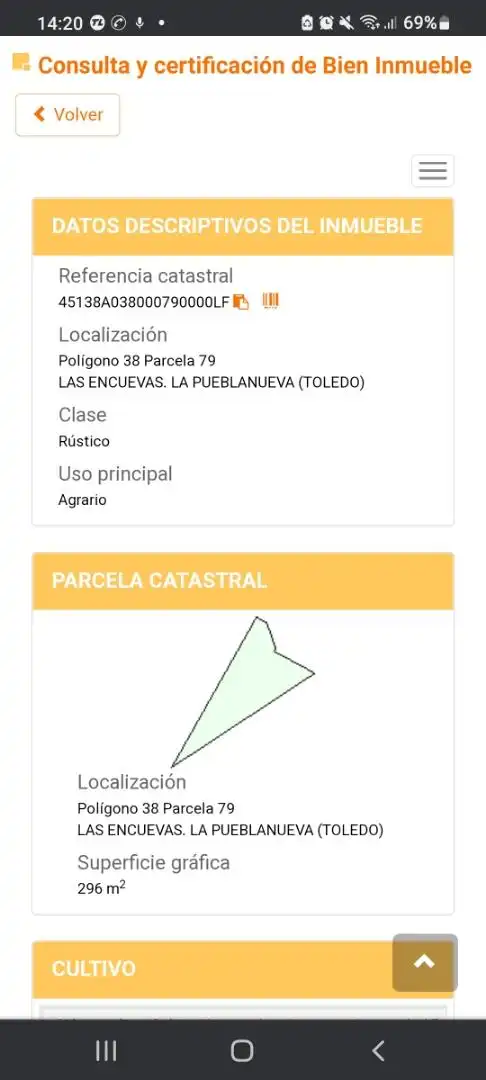Tap the Volver back button
Screen dimensions: 486x1080
[67, 115]
